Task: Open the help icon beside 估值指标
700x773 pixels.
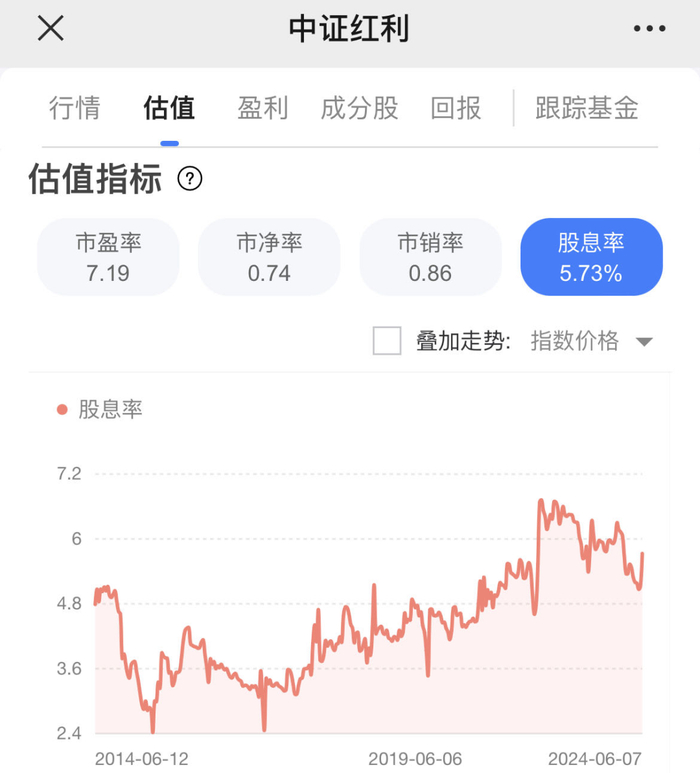Action: pos(190,179)
